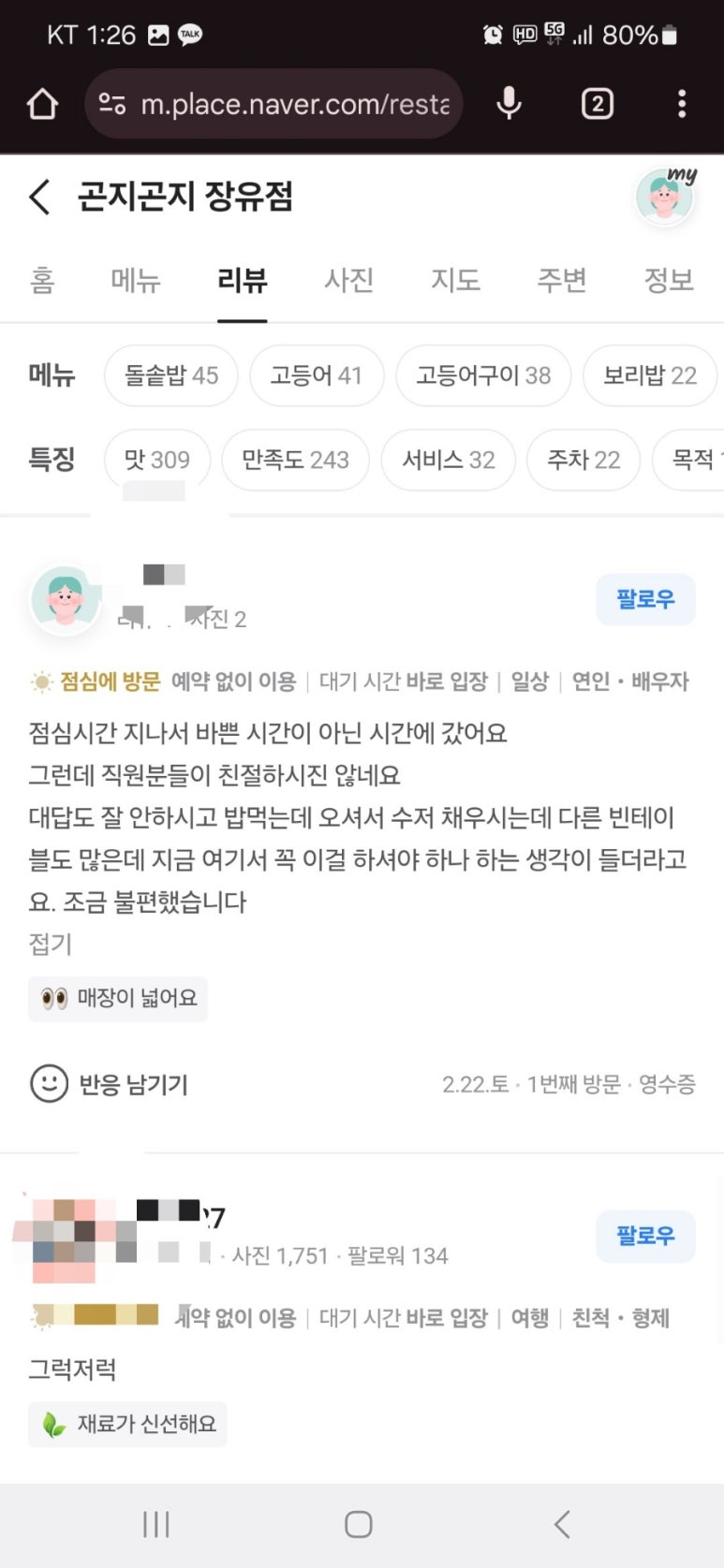The height and width of the screenshot is (1568, 724).
Task: Collapse the review with 접기
Action: 50,944
